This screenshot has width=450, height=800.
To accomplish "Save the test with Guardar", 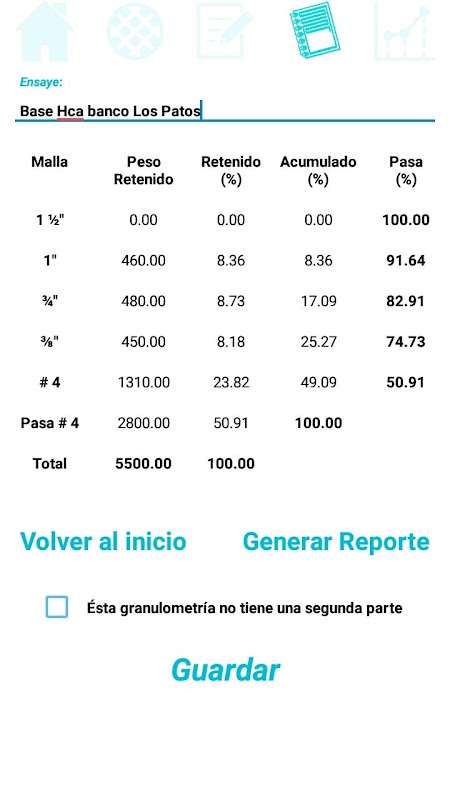I will (x=226, y=669).
